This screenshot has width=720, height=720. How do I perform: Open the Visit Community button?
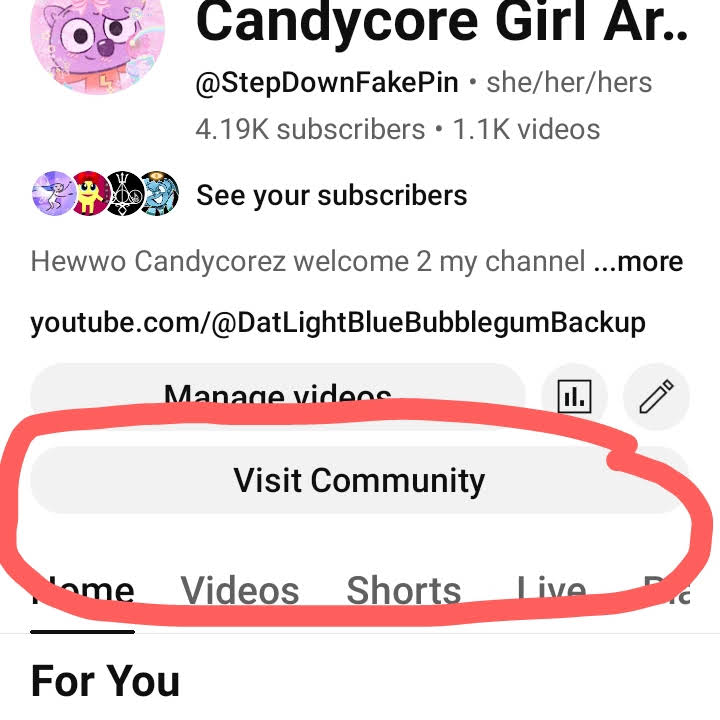click(359, 480)
